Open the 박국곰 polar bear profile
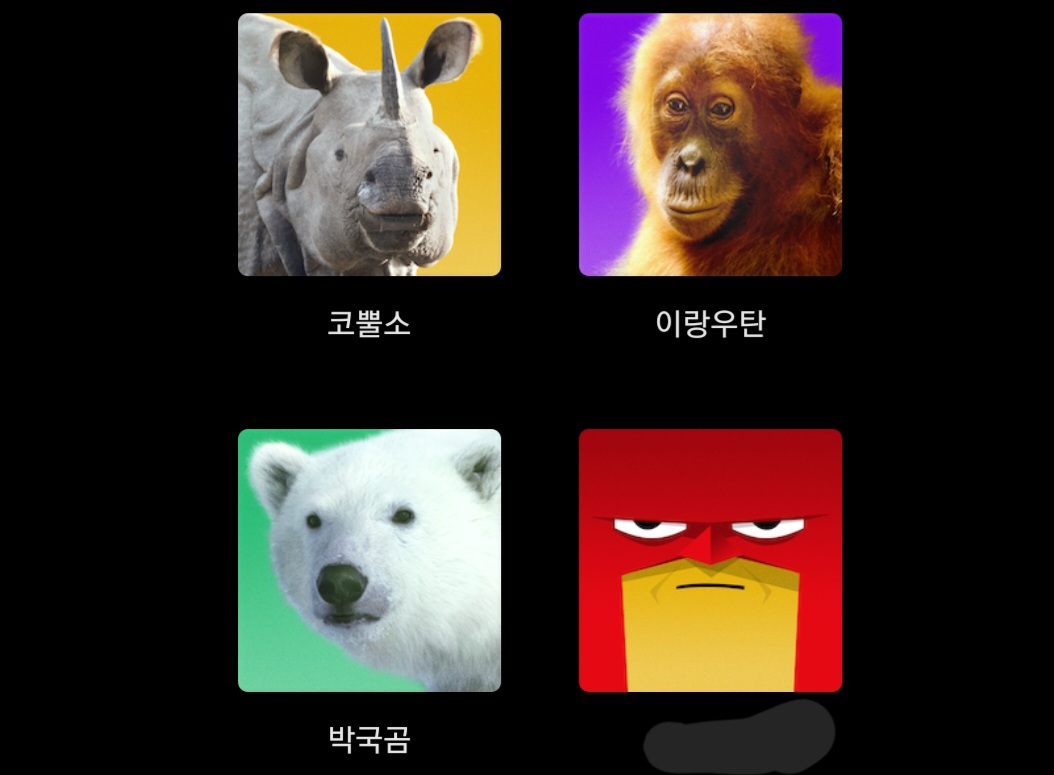The width and height of the screenshot is (1054, 775). [x=369, y=560]
